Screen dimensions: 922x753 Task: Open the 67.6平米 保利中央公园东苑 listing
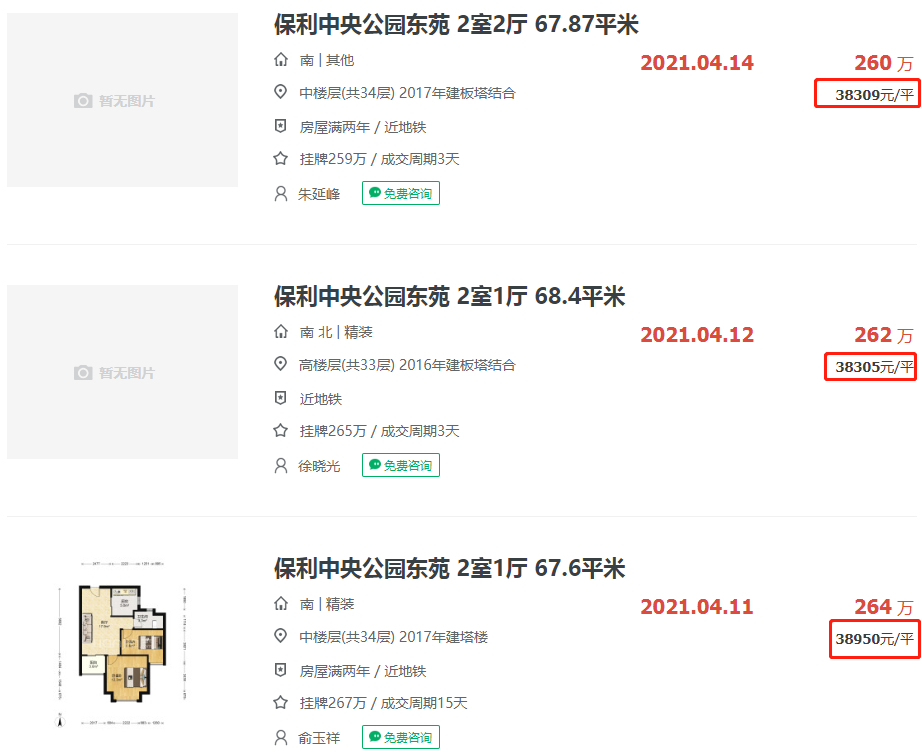pyautogui.click(x=449, y=569)
